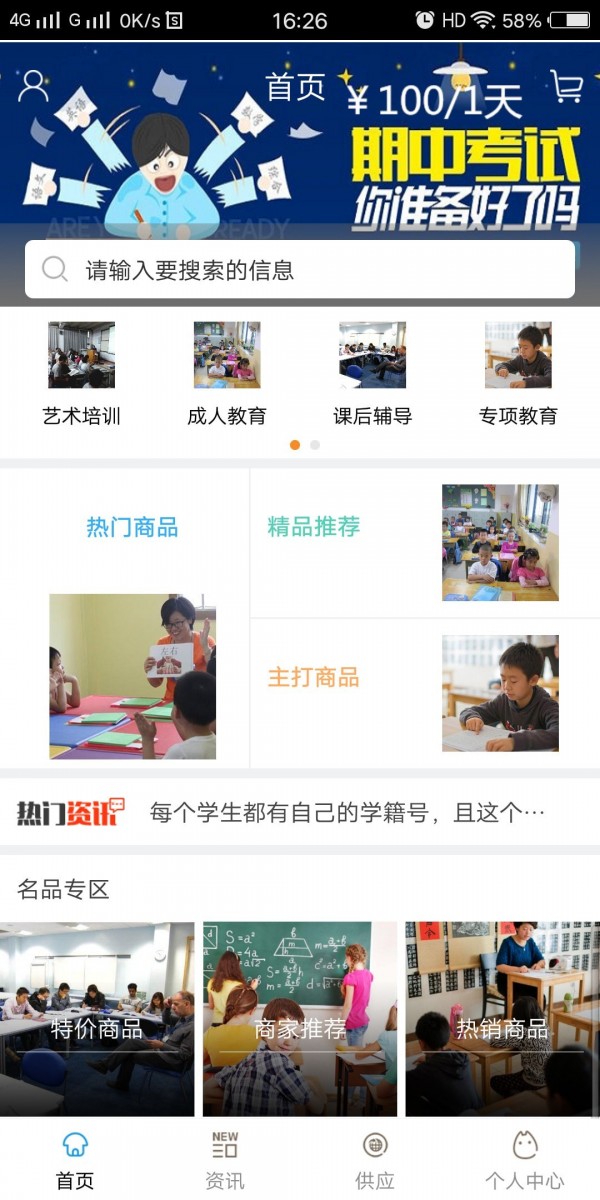Jump to the second category page dot

tap(315, 445)
